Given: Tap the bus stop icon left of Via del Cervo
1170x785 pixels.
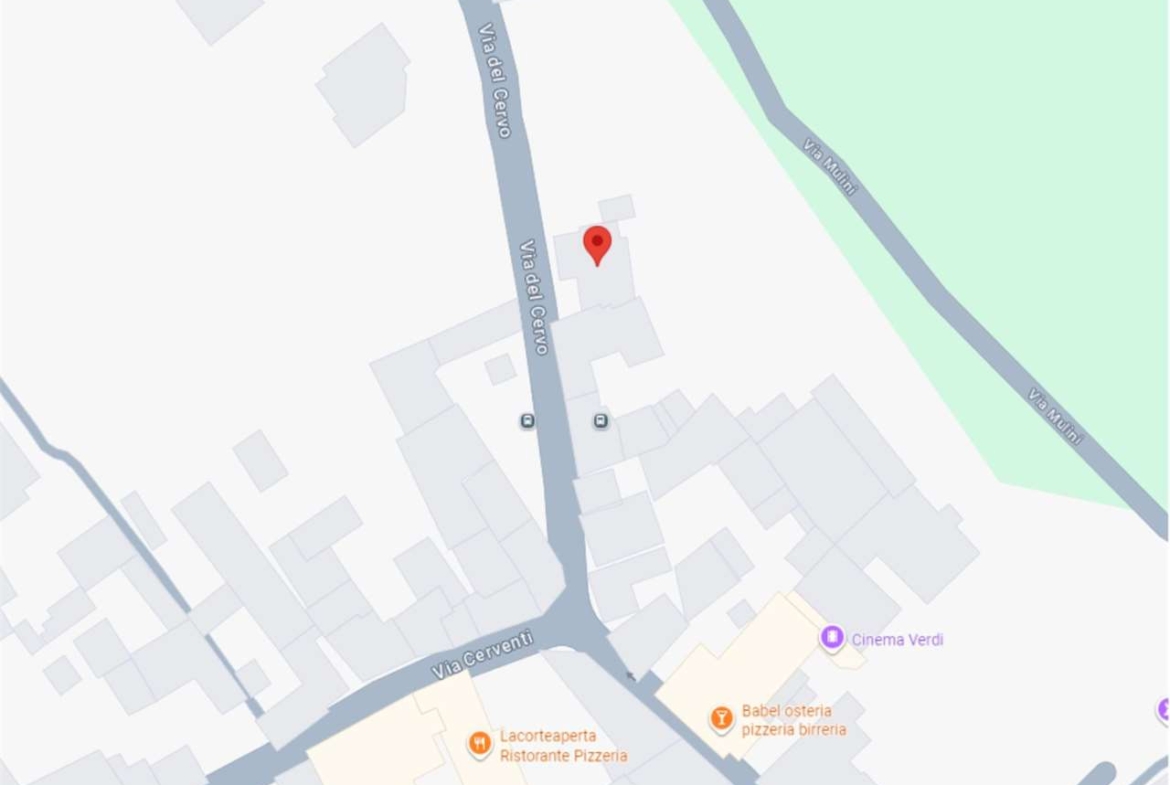Looking at the screenshot, I should pos(527,421).
